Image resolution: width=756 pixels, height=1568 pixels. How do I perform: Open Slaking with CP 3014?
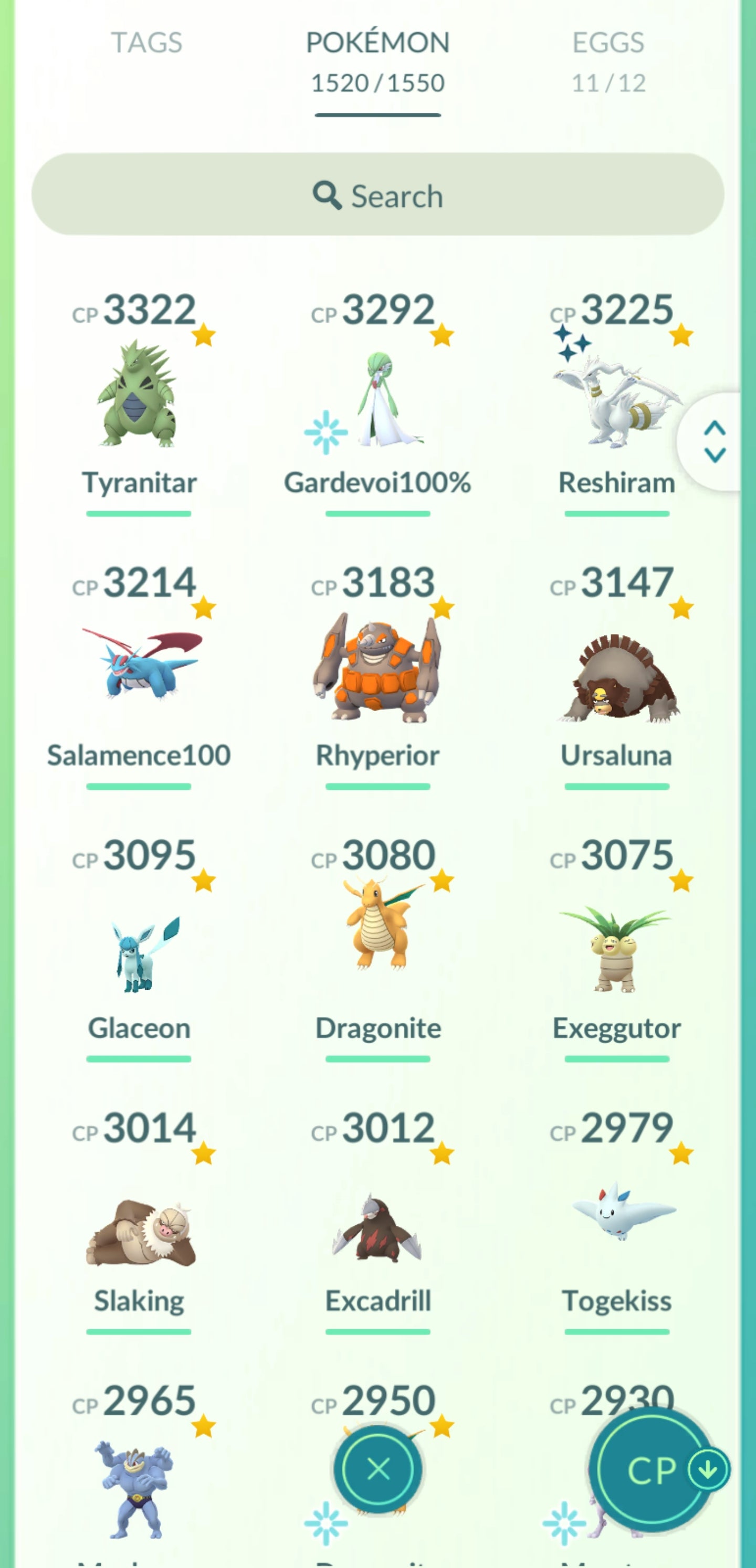point(139,1230)
